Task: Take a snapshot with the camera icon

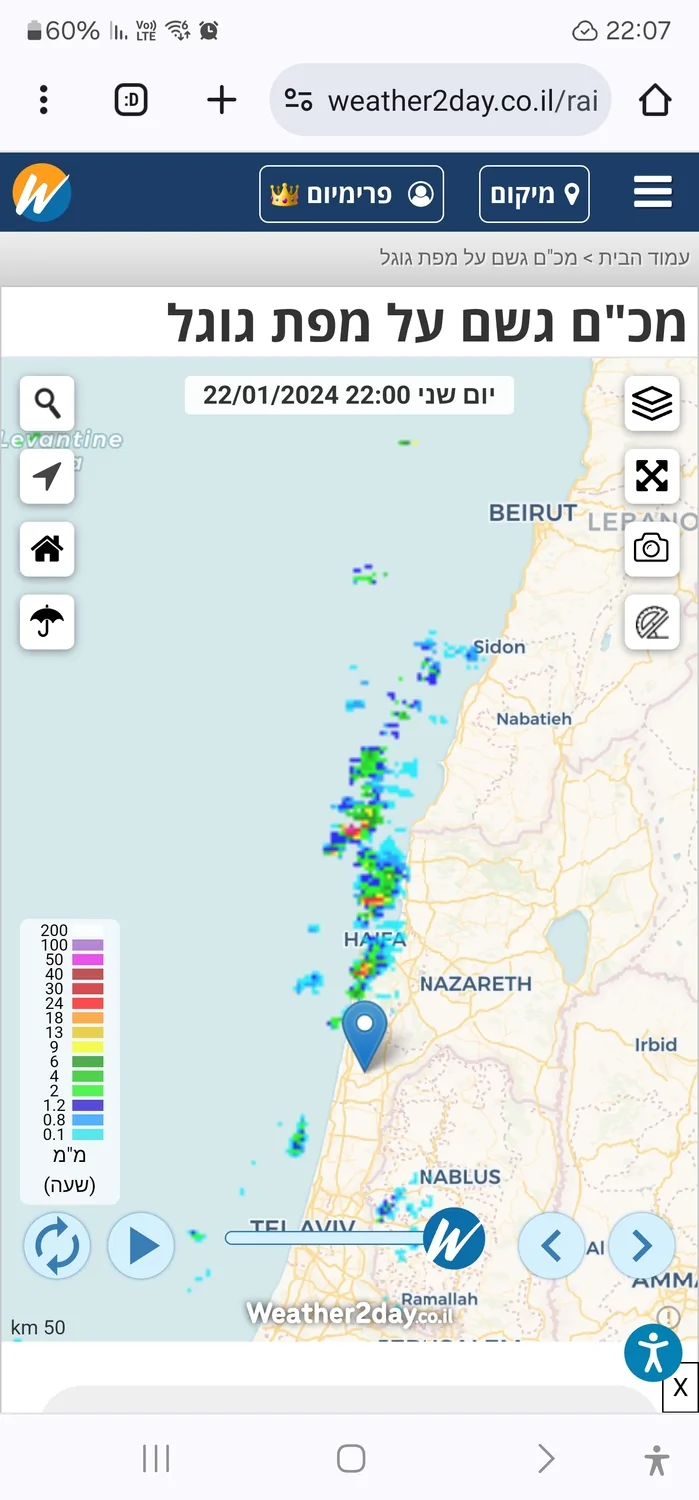Action: (x=651, y=549)
